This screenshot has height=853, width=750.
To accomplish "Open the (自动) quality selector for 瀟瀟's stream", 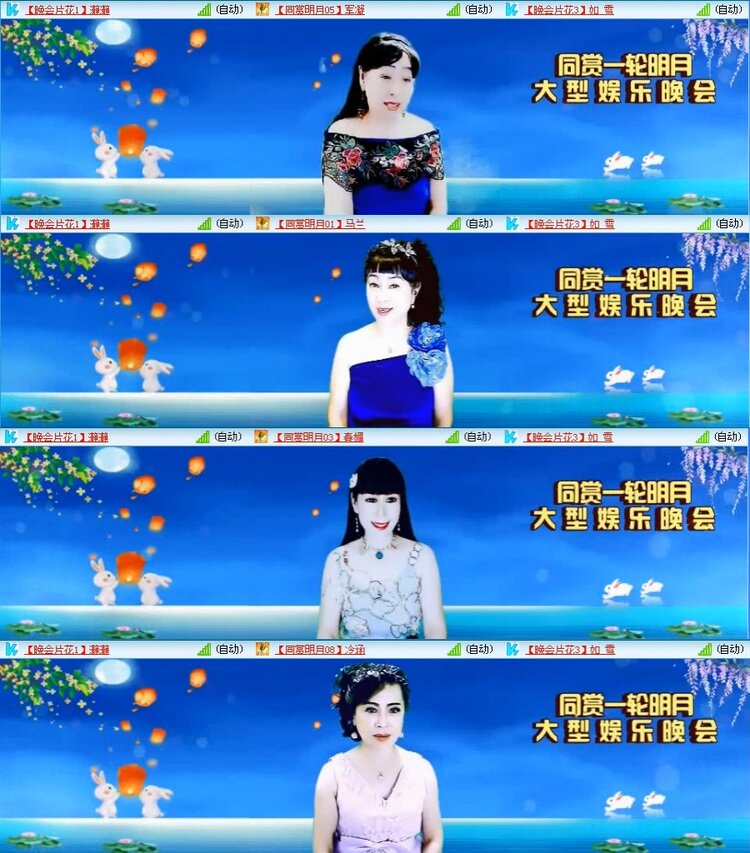I will [x=227, y=9].
